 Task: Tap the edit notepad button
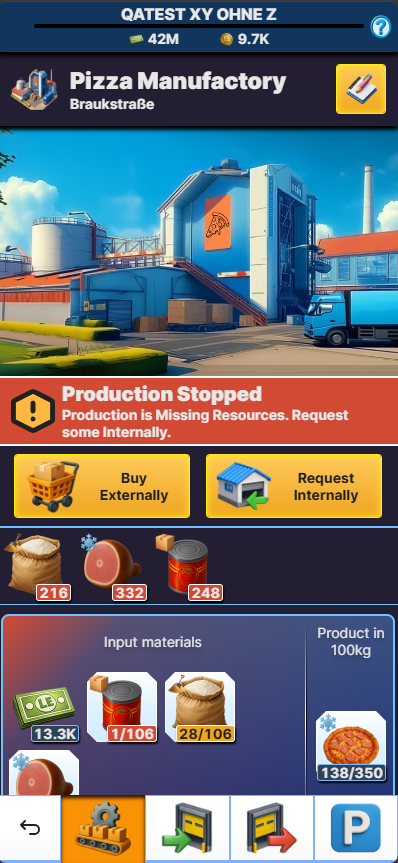click(x=361, y=89)
